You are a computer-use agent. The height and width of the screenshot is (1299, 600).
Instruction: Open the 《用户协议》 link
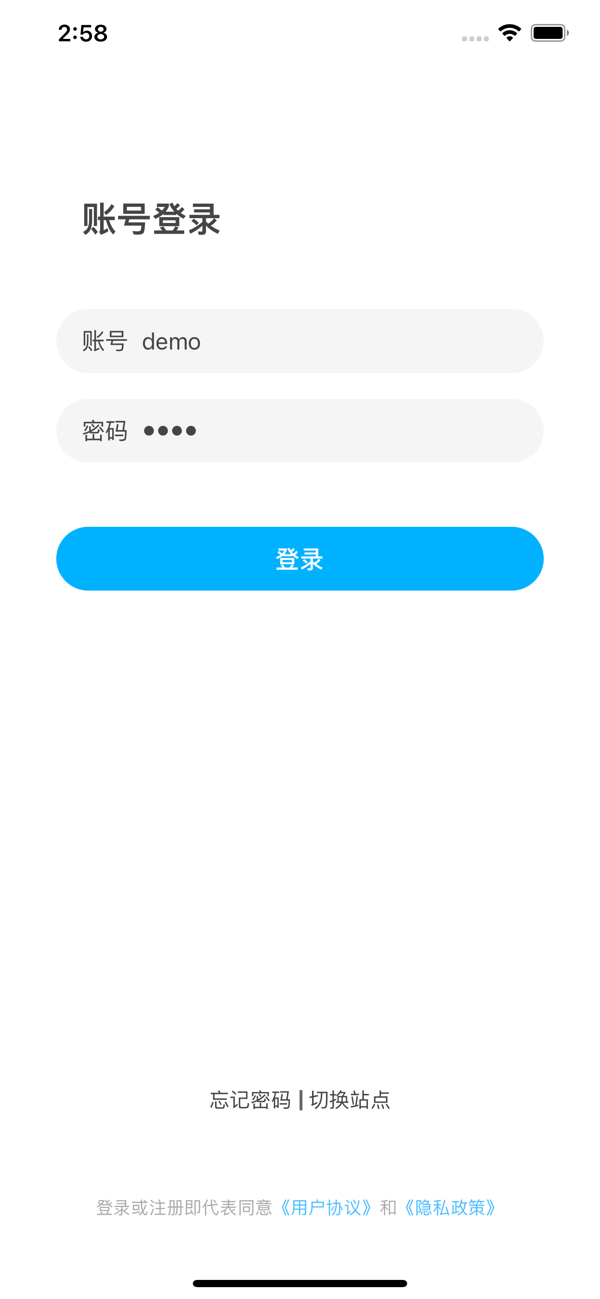(325, 1208)
